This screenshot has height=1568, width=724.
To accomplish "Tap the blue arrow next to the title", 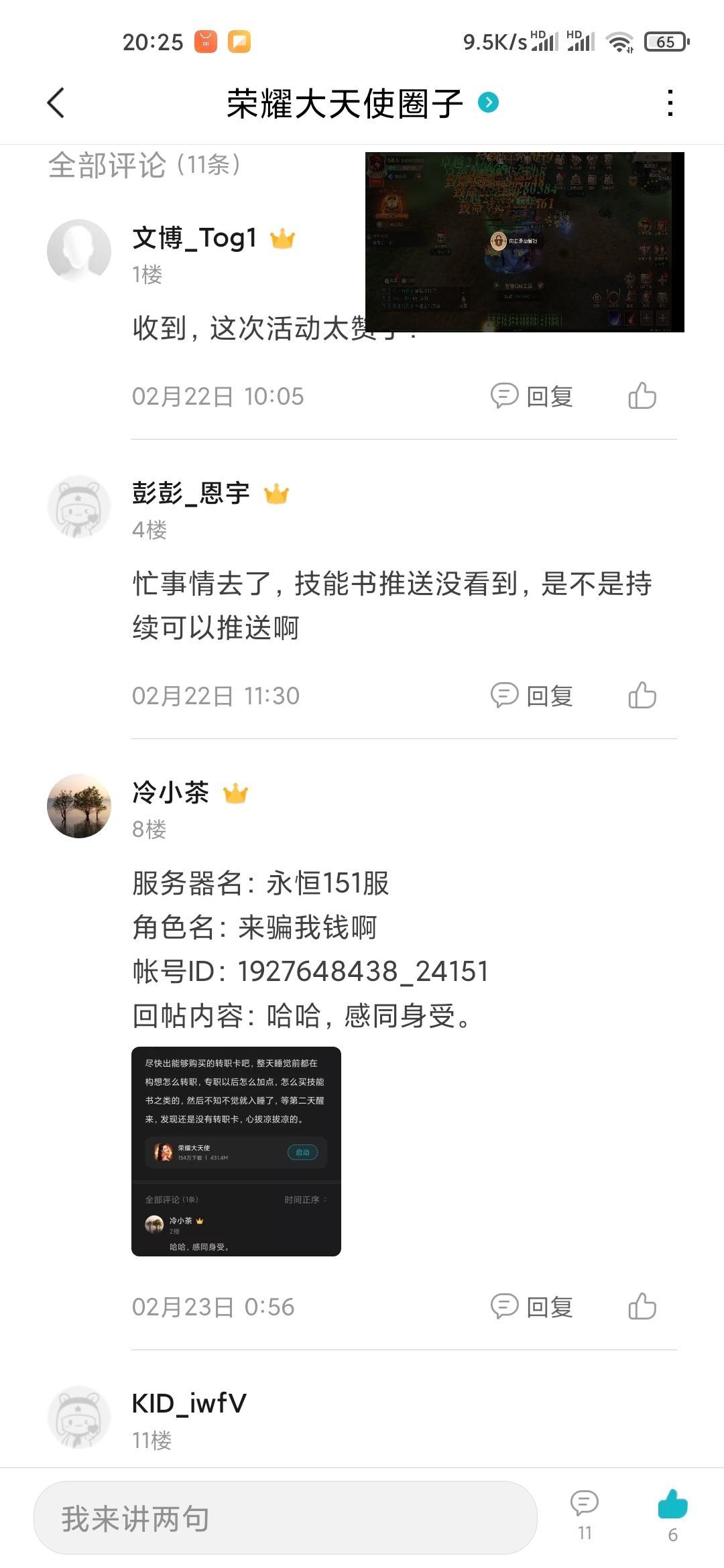I will 488,103.
